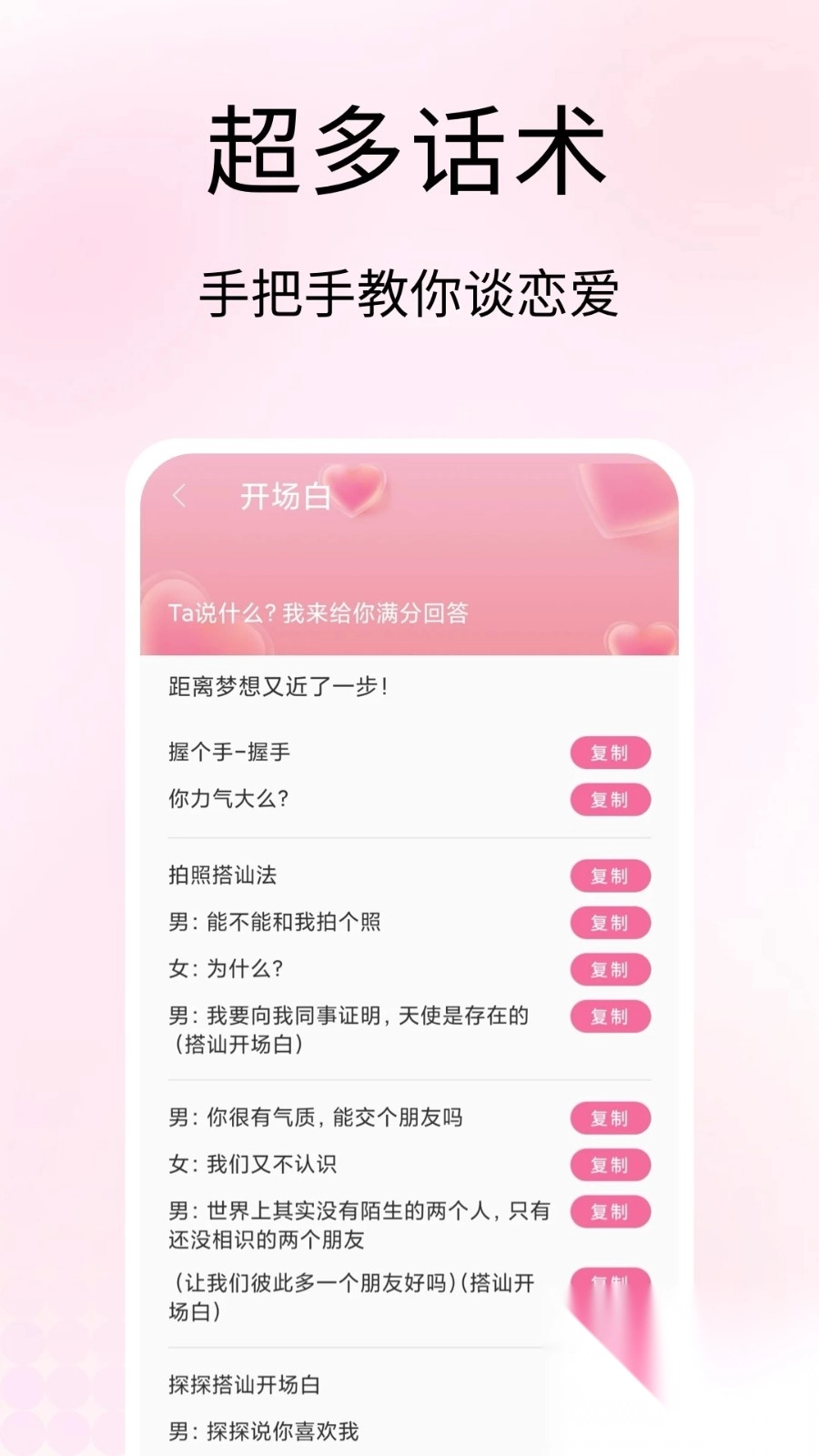Copy the 天使是存在的 reply
The image size is (819, 1456).
click(610, 1016)
